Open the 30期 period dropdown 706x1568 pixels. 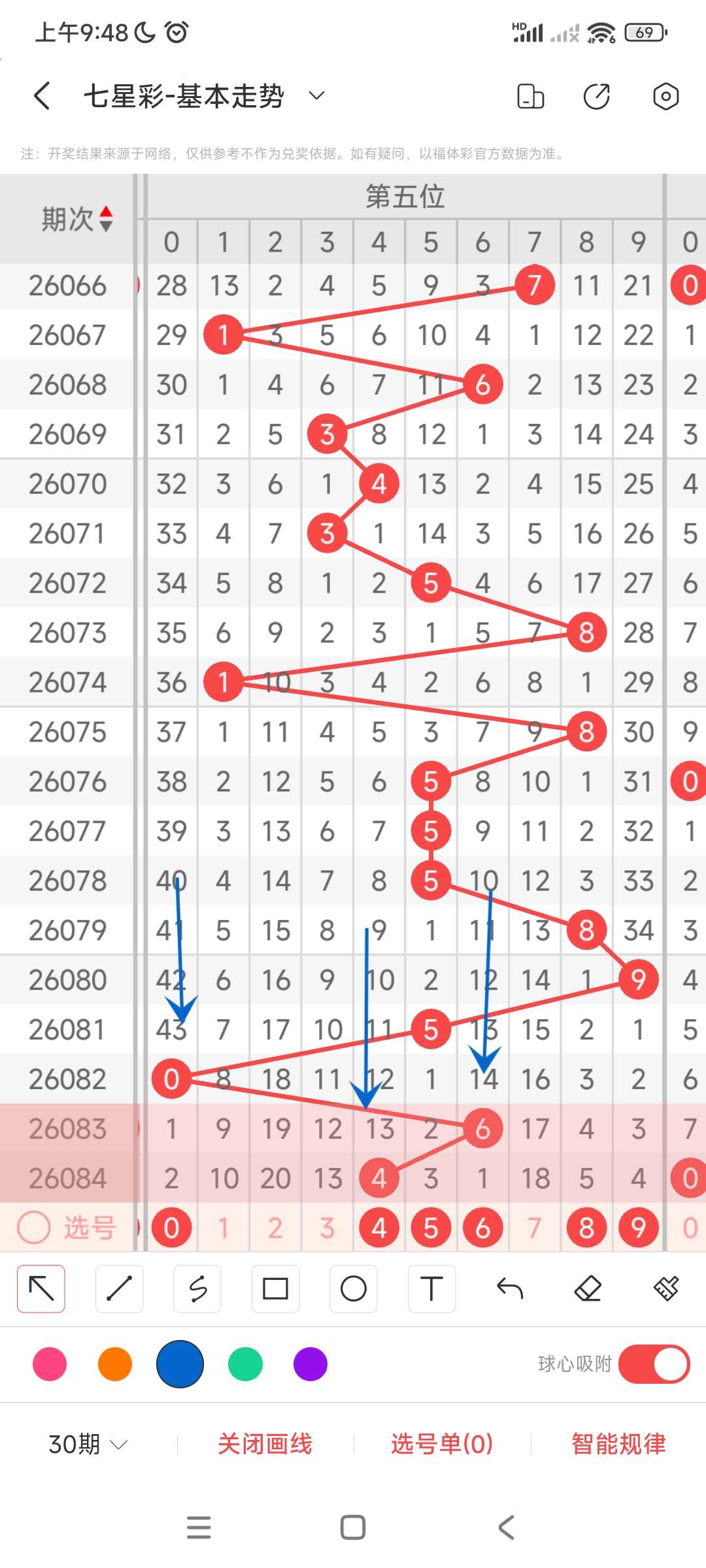(x=88, y=1444)
